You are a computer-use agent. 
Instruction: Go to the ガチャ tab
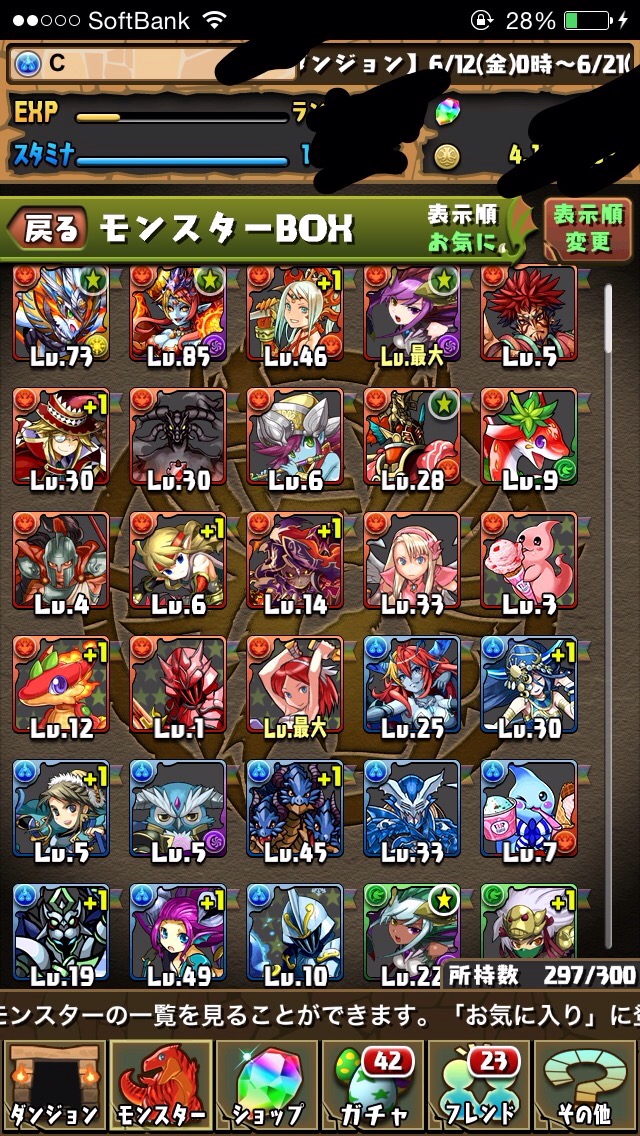pyautogui.click(x=373, y=1086)
